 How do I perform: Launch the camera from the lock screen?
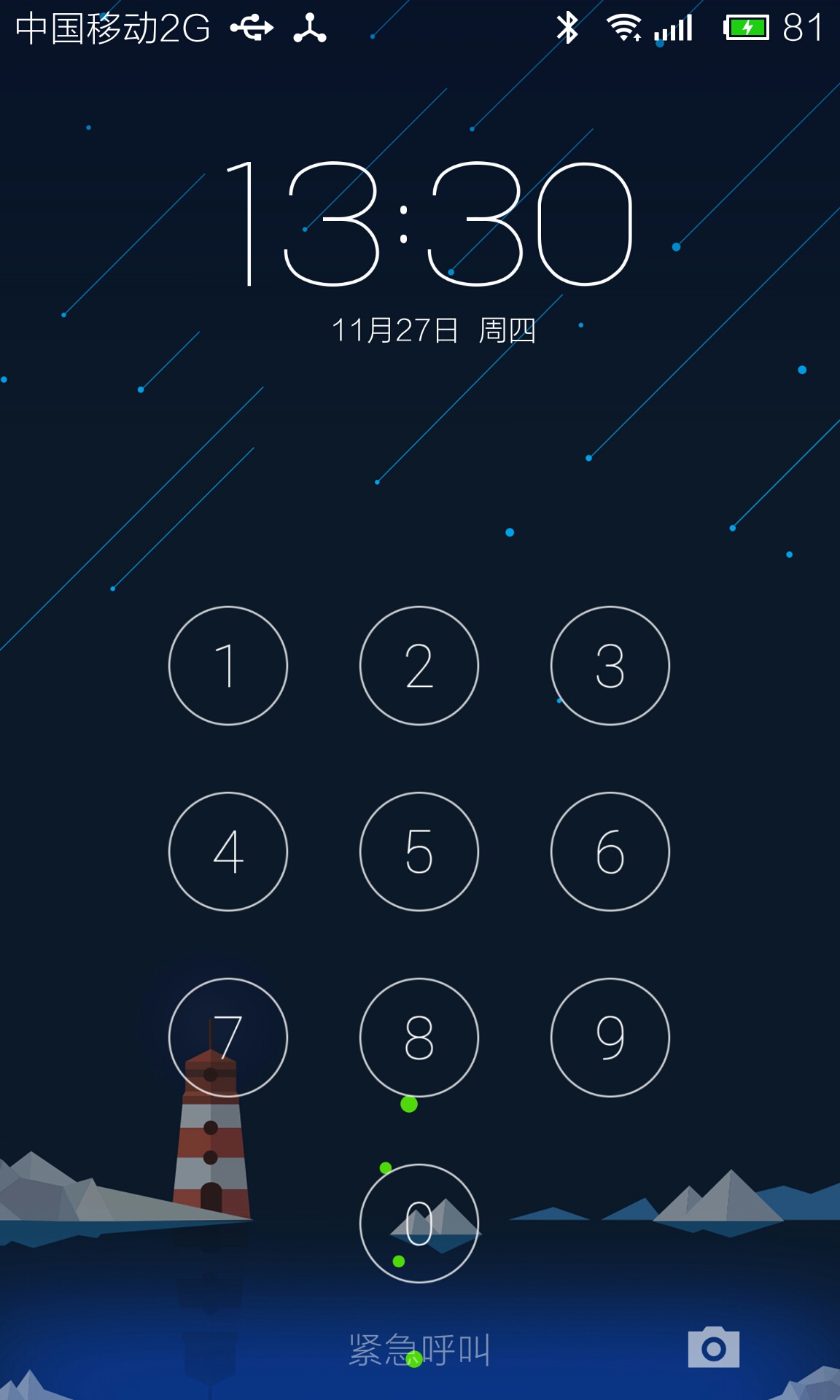714,1347
